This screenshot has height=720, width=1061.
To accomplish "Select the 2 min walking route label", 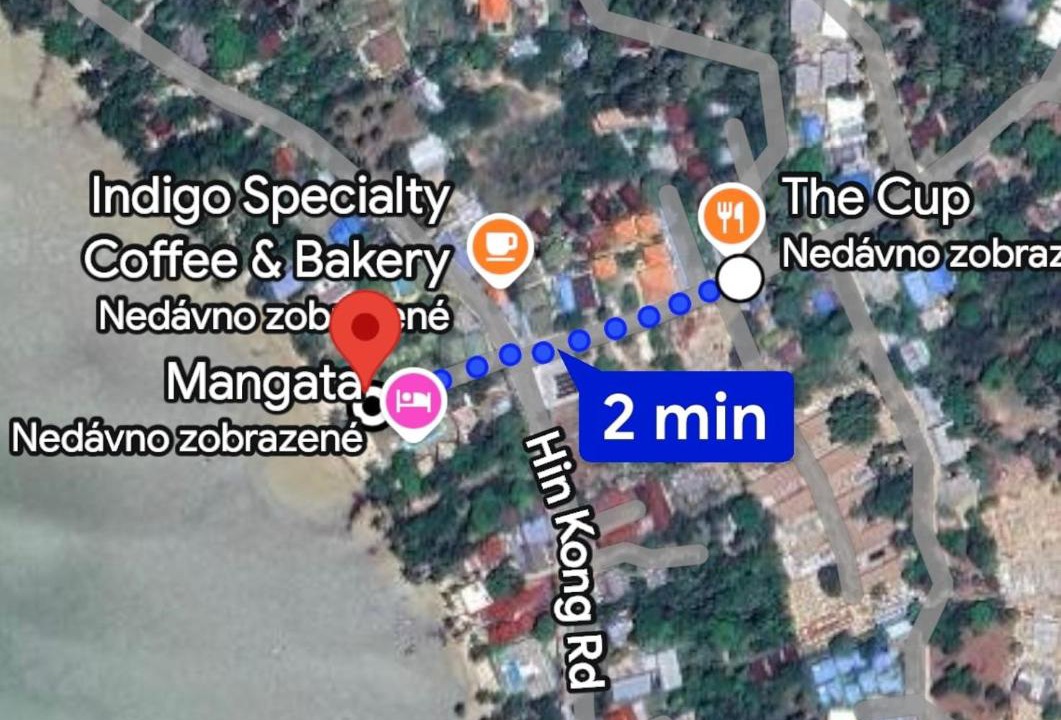I will pyautogui.click(x=686, y=419).
